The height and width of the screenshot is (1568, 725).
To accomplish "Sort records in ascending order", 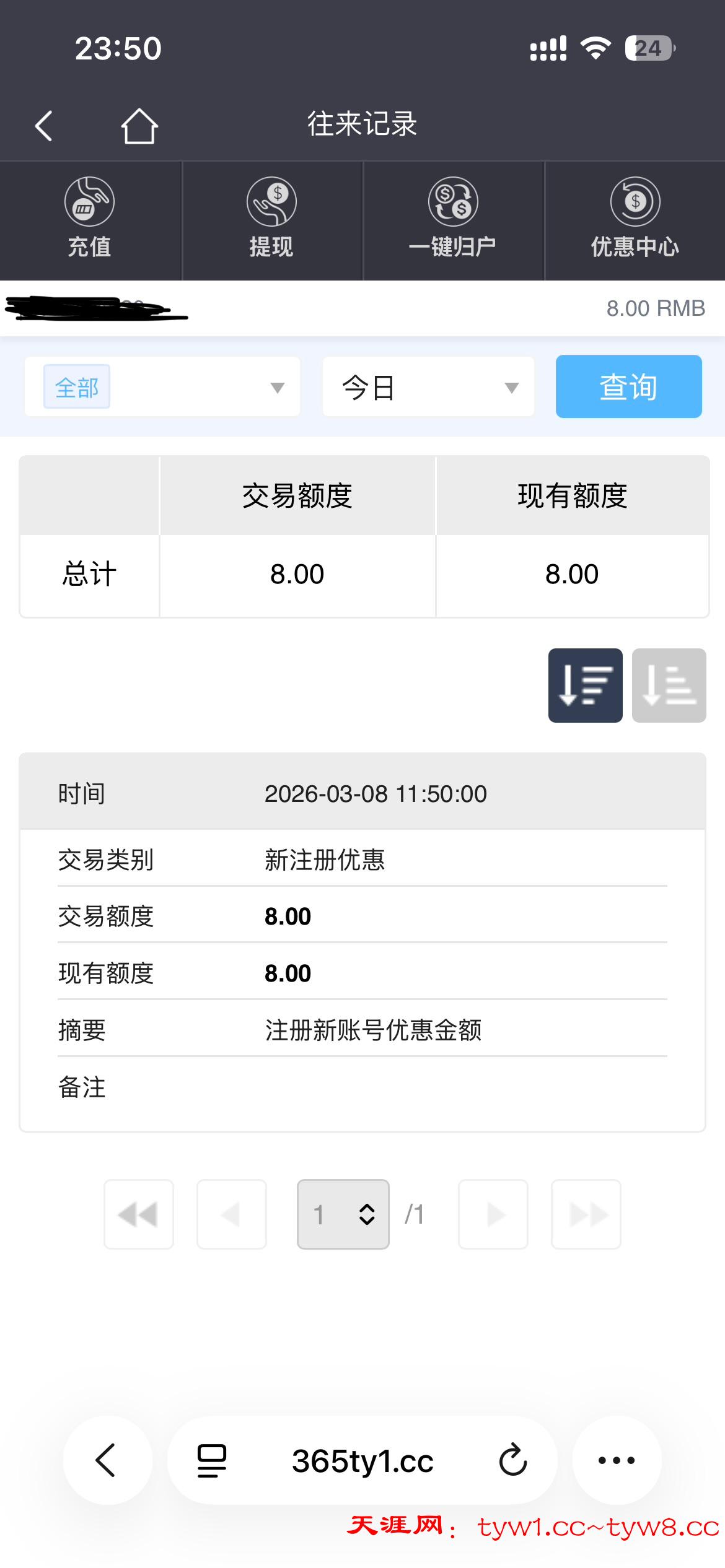I will coord(669,685).
